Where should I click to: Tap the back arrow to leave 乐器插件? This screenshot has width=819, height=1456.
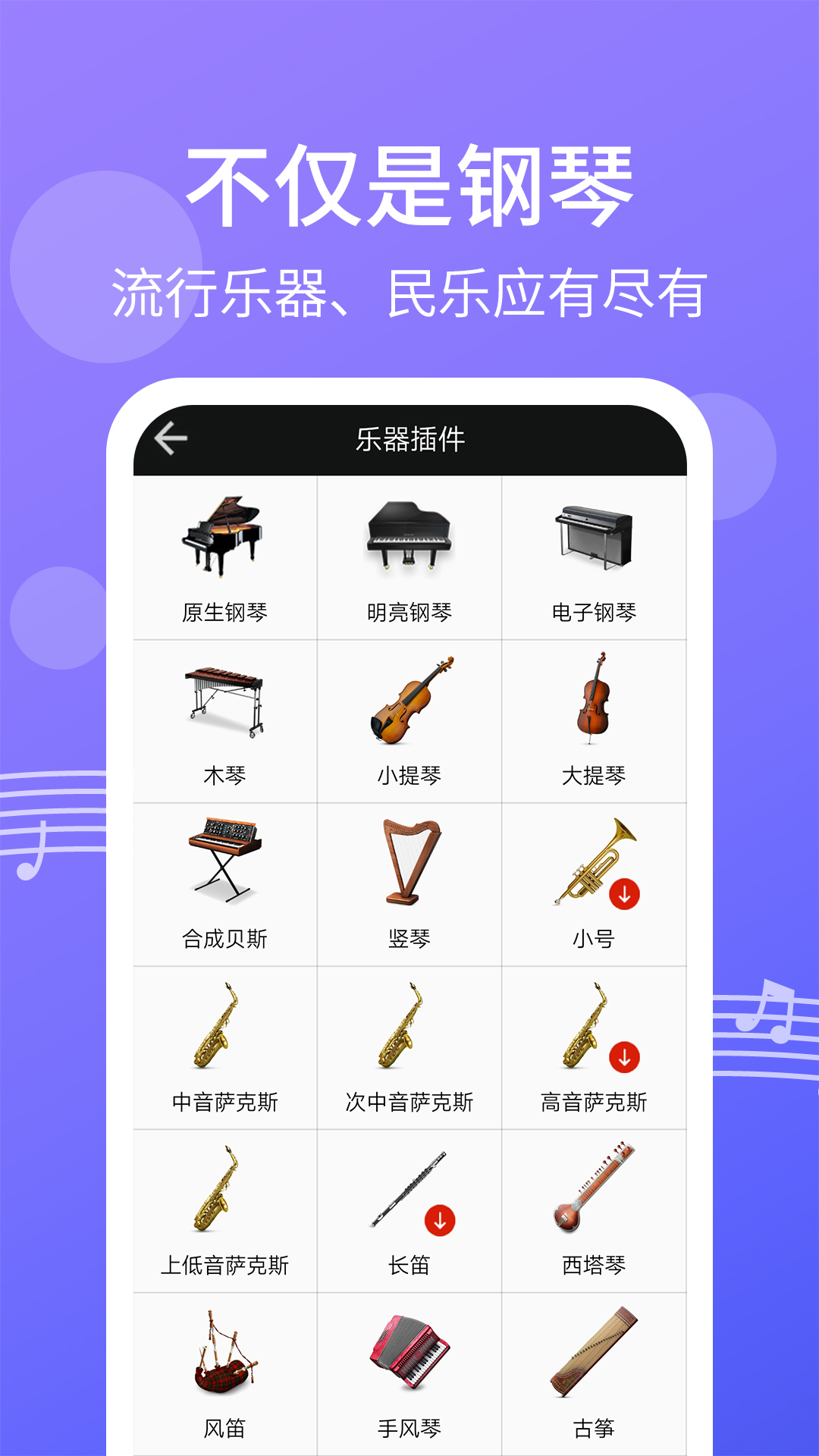coord(171,437)
